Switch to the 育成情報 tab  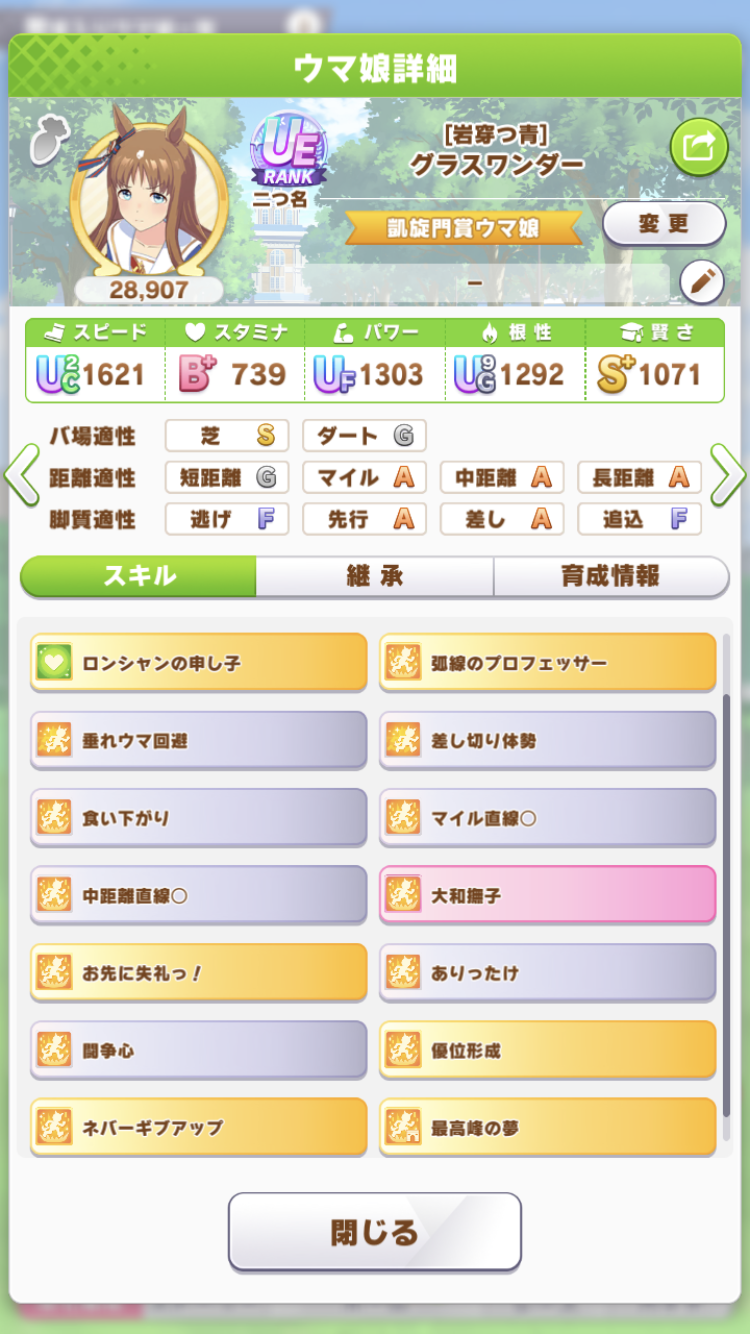pos(610,576)
